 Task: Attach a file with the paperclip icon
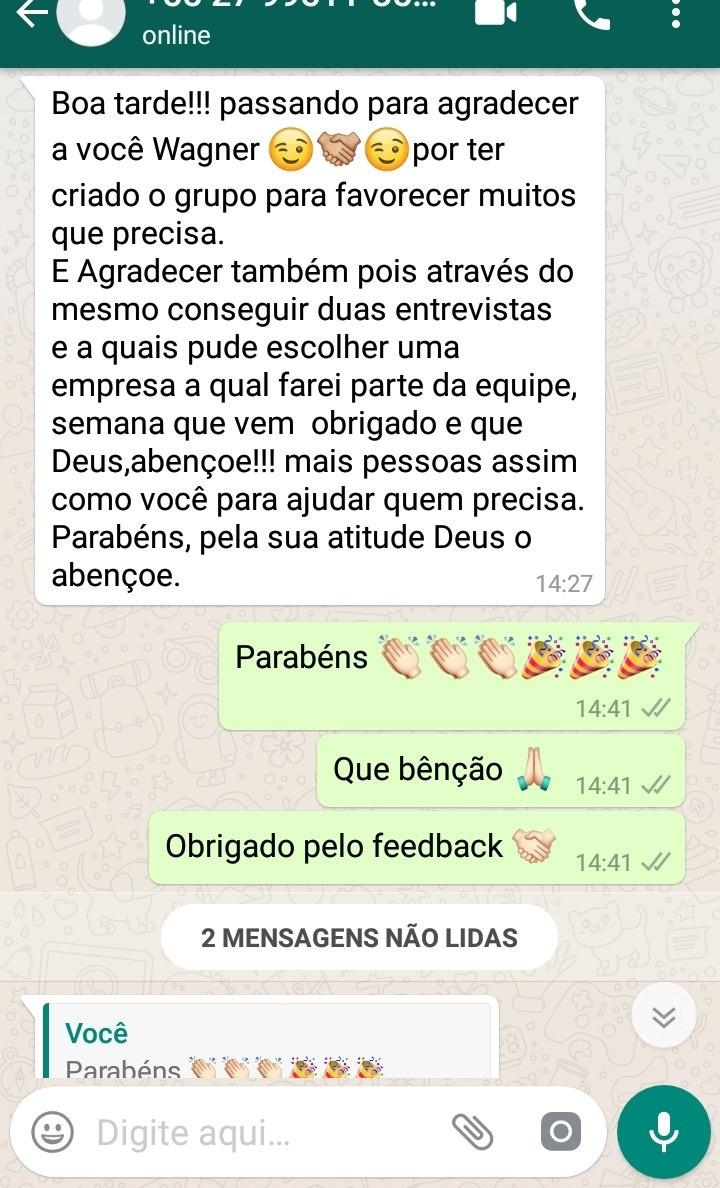pyautogui.click(x=473, y=1132)
